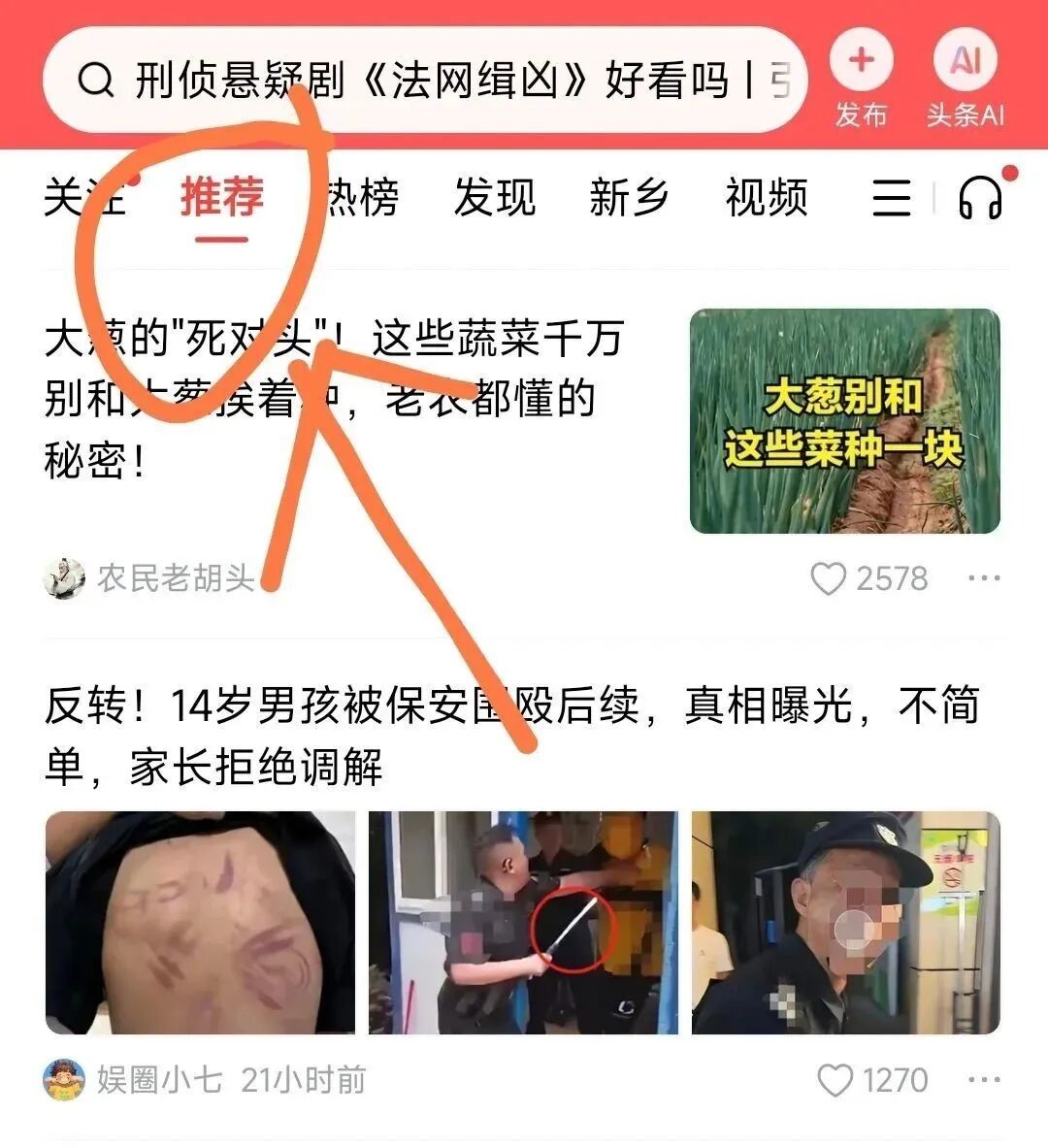Go to the 视频 tab
The width and height of the screenshot is (1048, 1148).
pos(766,198)
